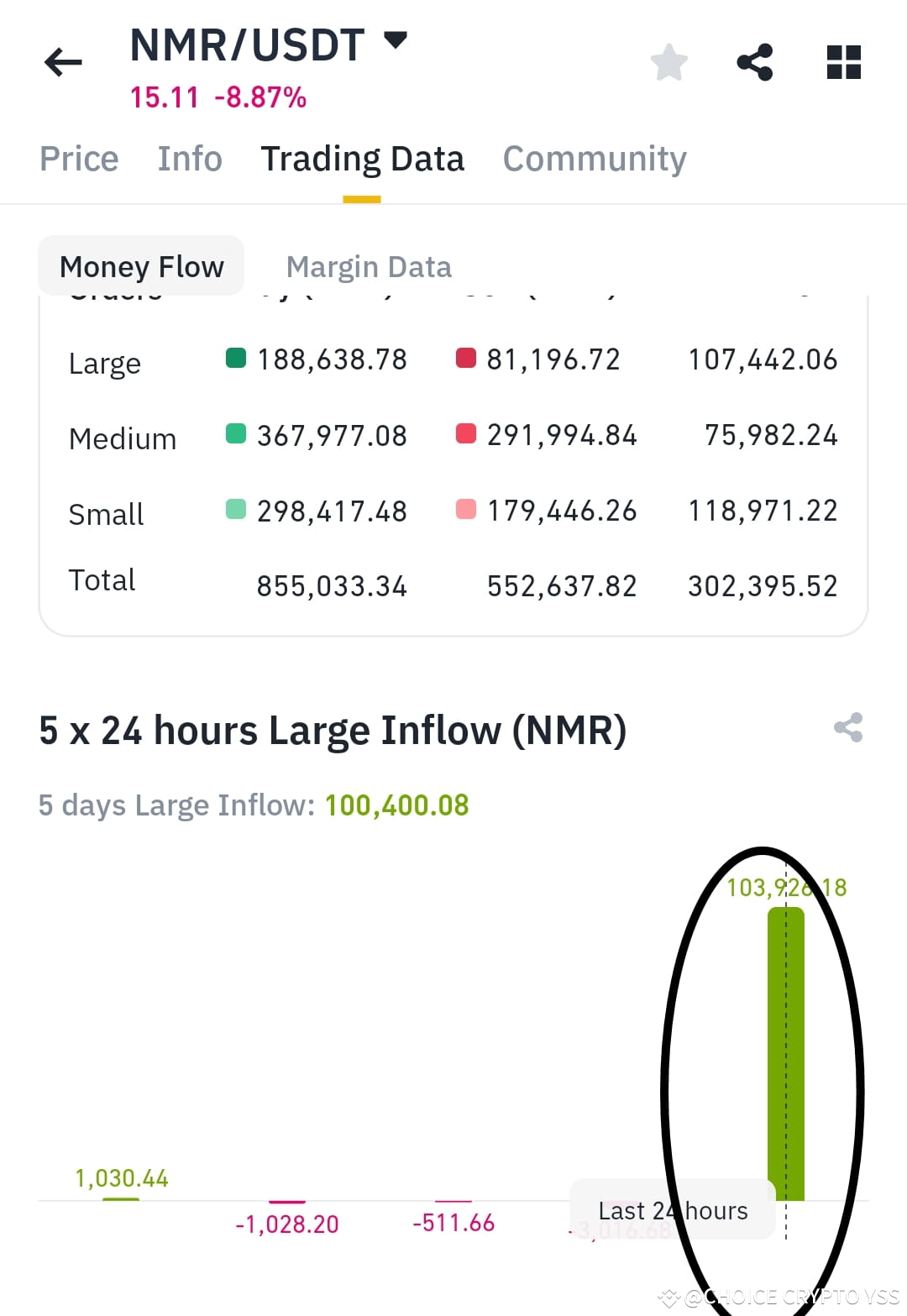Switch to the Margin Data view
Image resolution: width=907 pixels, height=1316 pixels.
(x=369, y=265)
